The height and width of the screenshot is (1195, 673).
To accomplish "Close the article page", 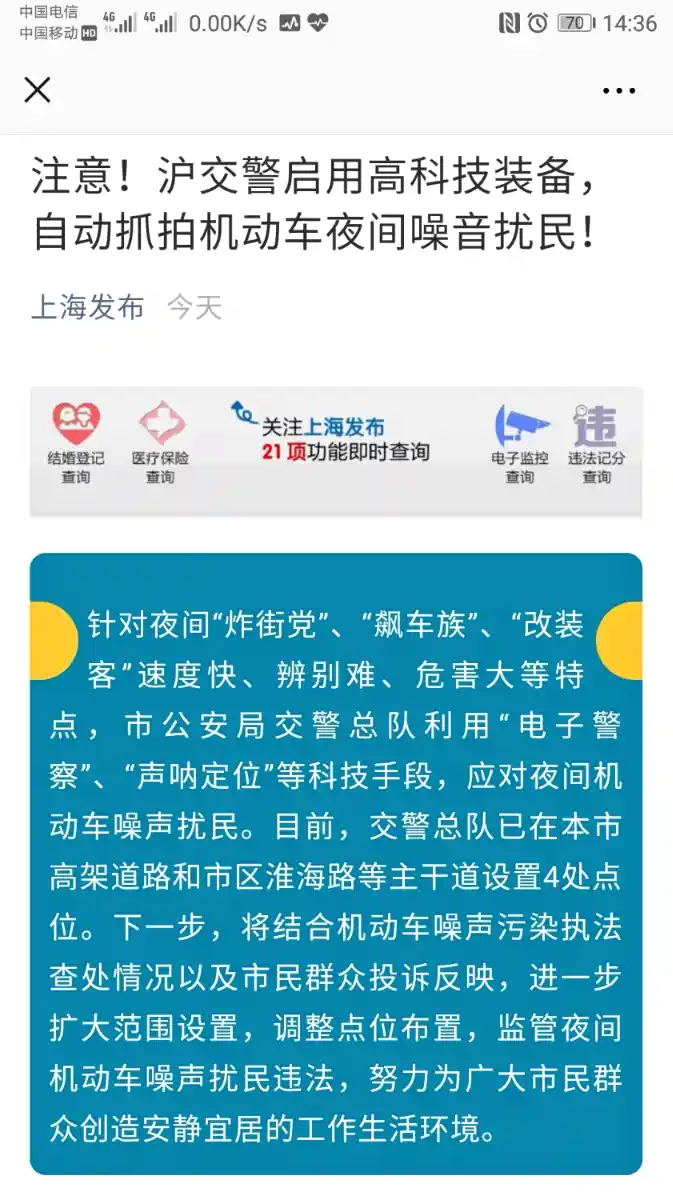I will pyautogui.click(x=37, y=91).
